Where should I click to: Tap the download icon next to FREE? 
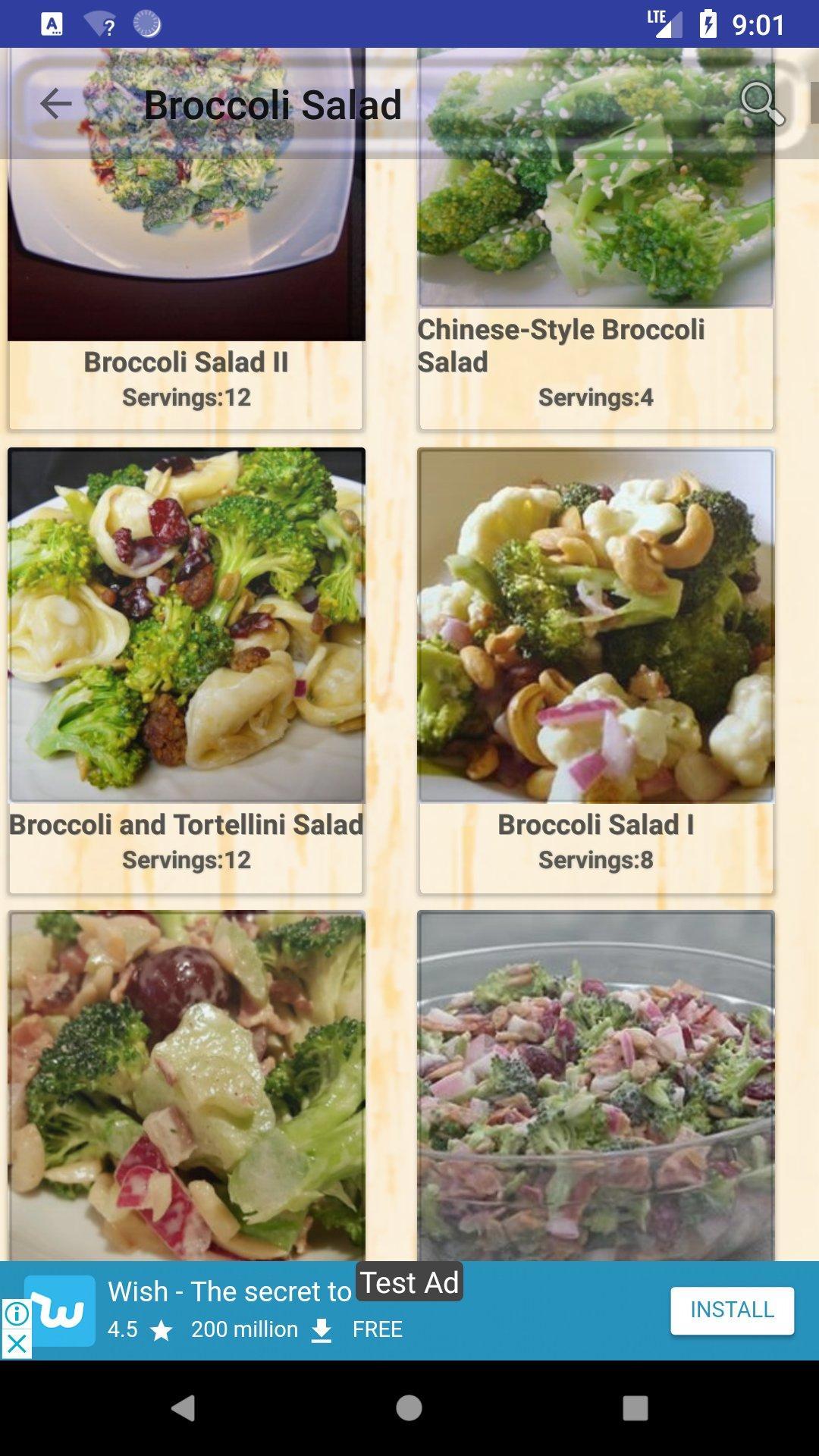coord(322,1329)
